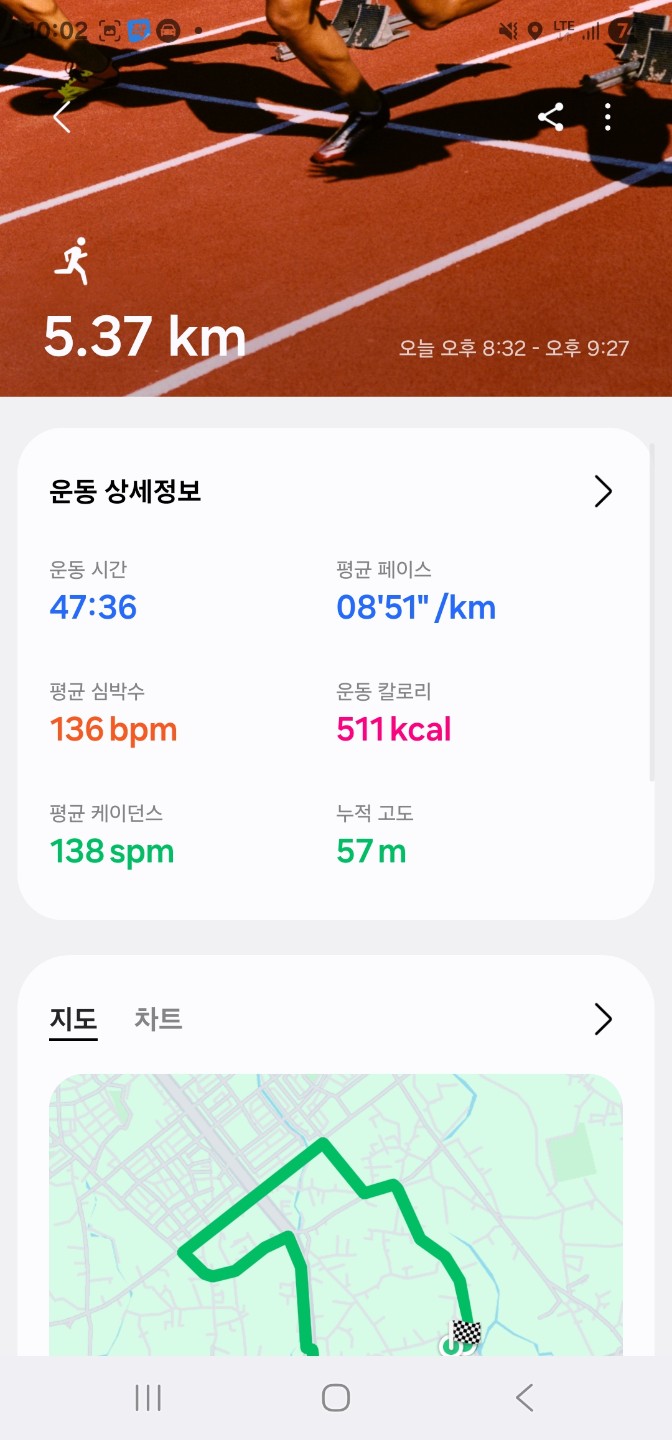The image size is (672, 1440).
Task: Go back using the top-left arrow
Action: pos(62,117)
